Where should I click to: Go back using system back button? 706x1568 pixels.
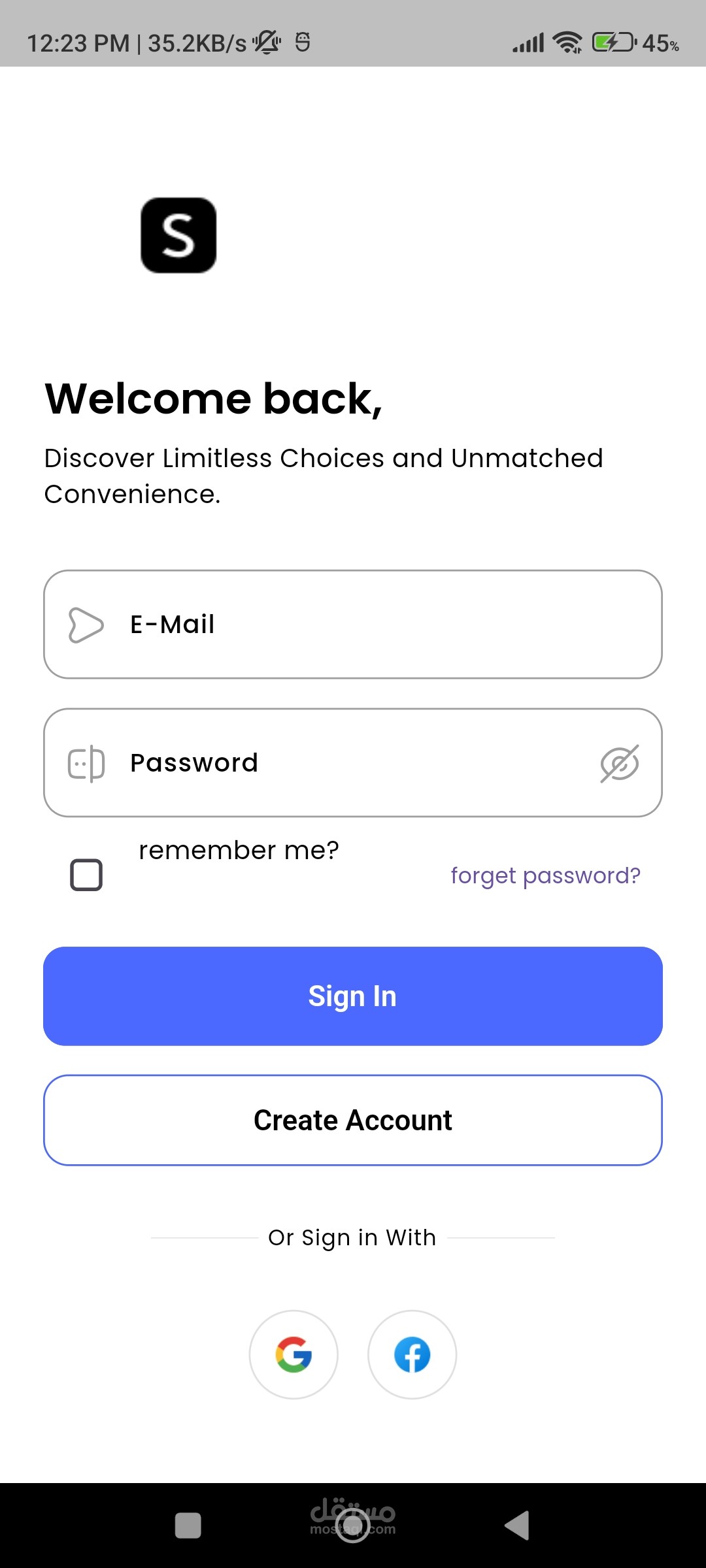pyautogui.click(x=517, y=1526)
